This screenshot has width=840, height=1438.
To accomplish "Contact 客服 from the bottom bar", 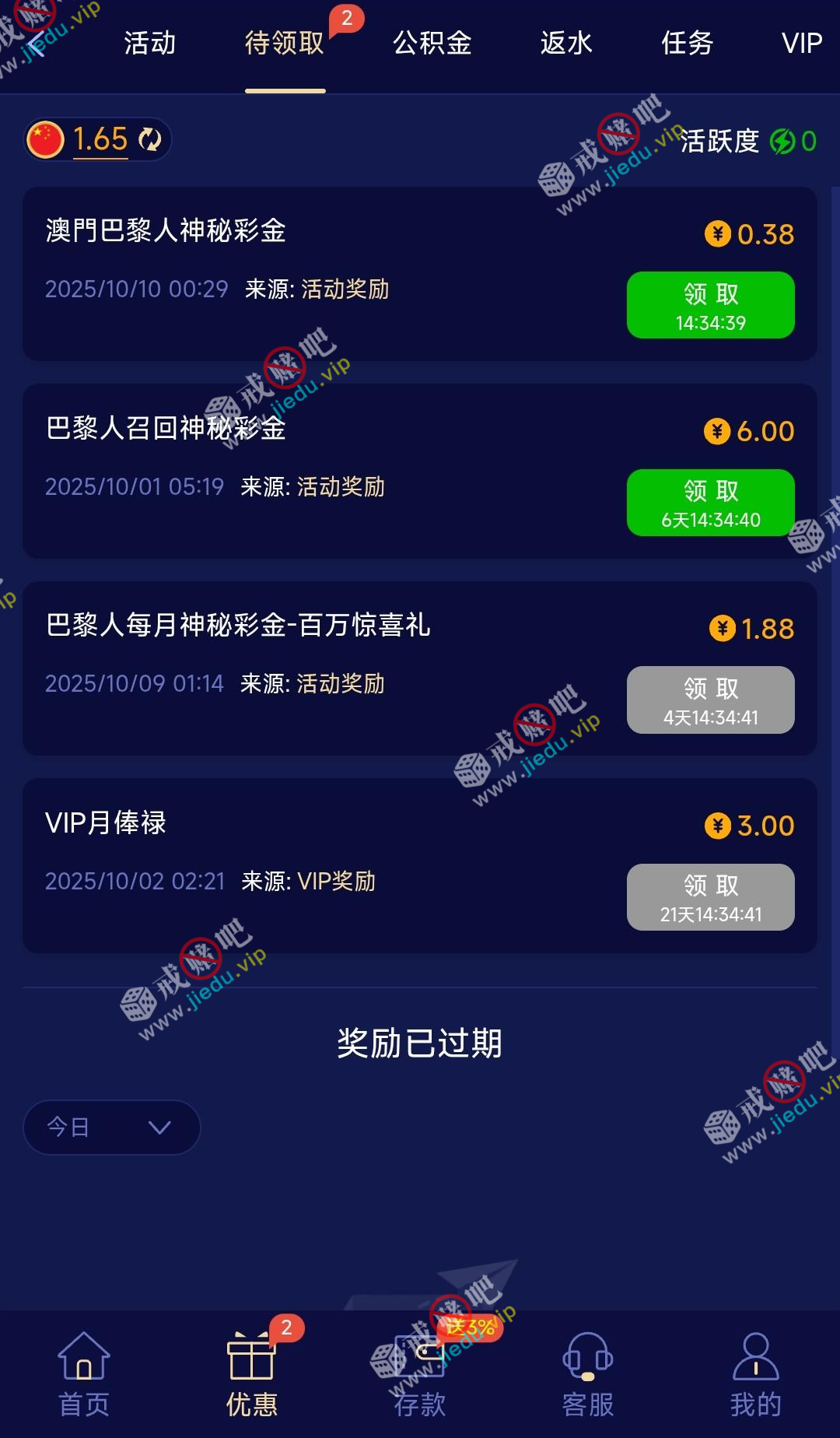I will [x=588, y=1374].
